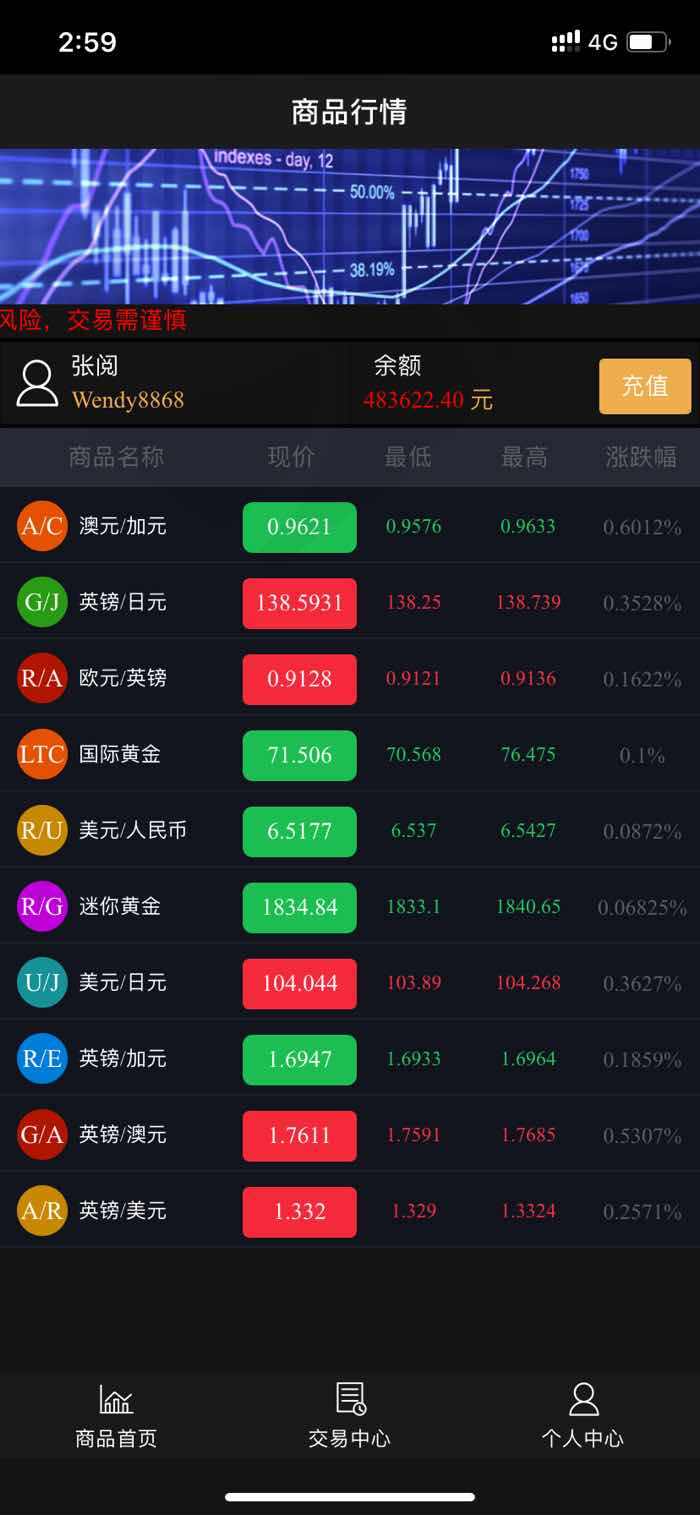Open the chart banner at top
Viewport: 700px width, 1515px height.
click(350, 226)
